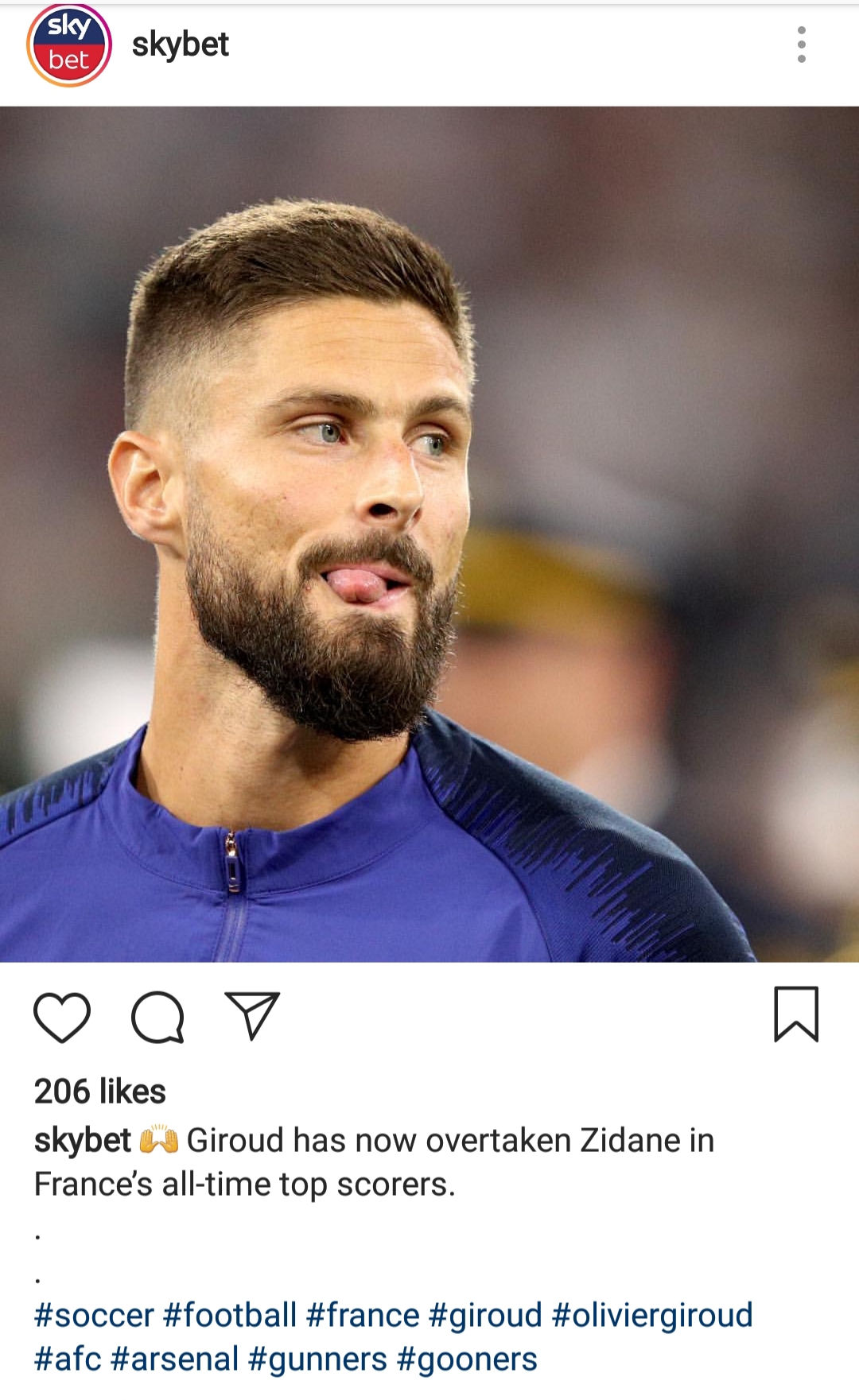The width and height of the screenshot is (859, 1400).
Task: Like the skybet post with heart icon
Action: pos(62,1017)
